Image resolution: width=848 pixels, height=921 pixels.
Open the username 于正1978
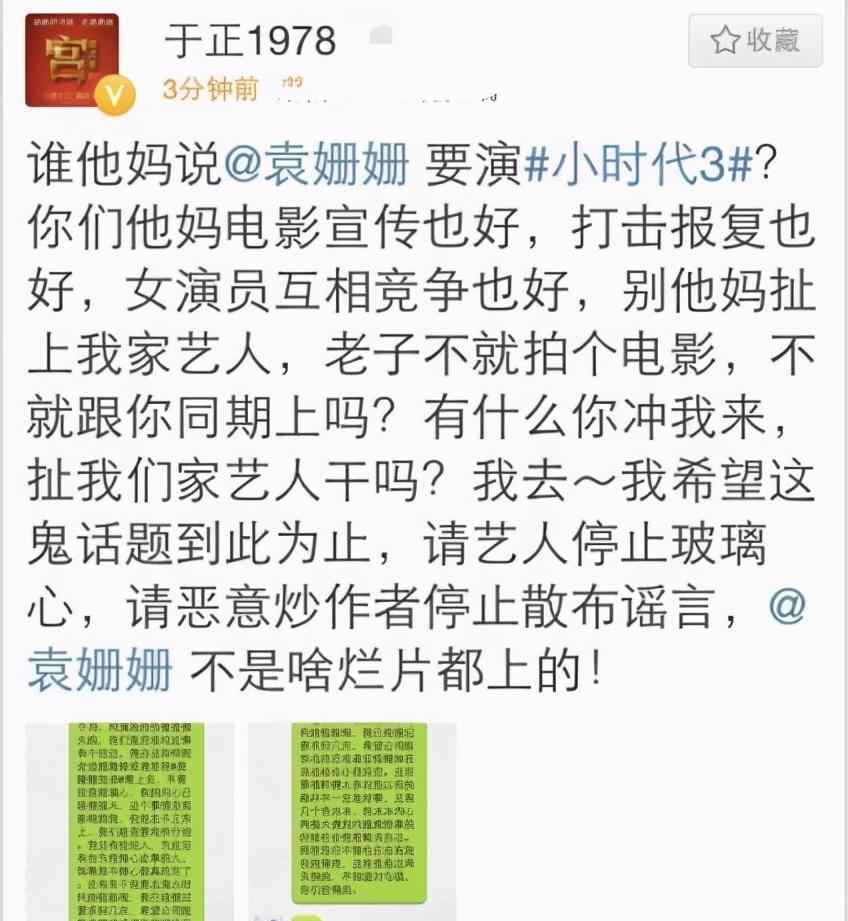click(x=249, y=41)
